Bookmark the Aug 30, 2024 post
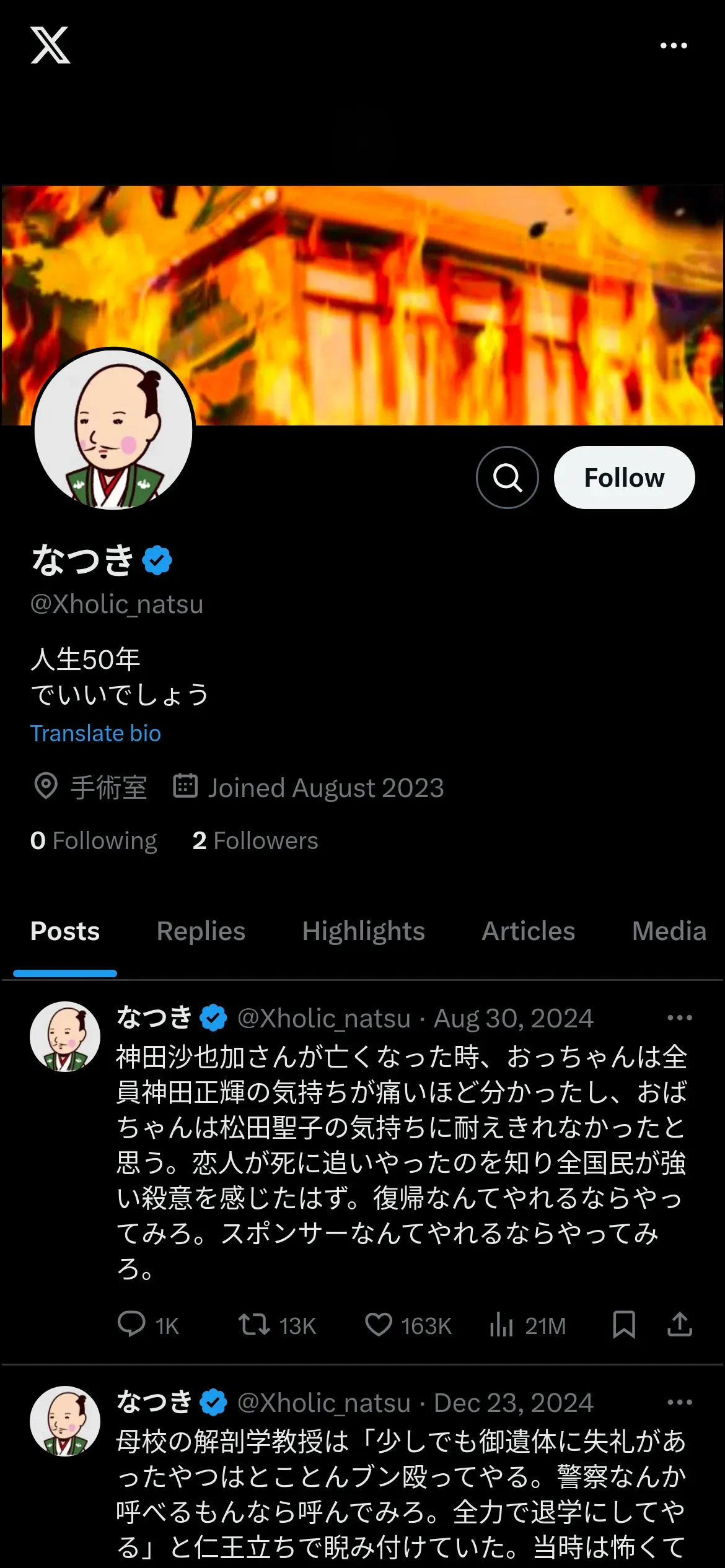Viewport: 725px width, 1568px height. click(x=623, y=1325)
